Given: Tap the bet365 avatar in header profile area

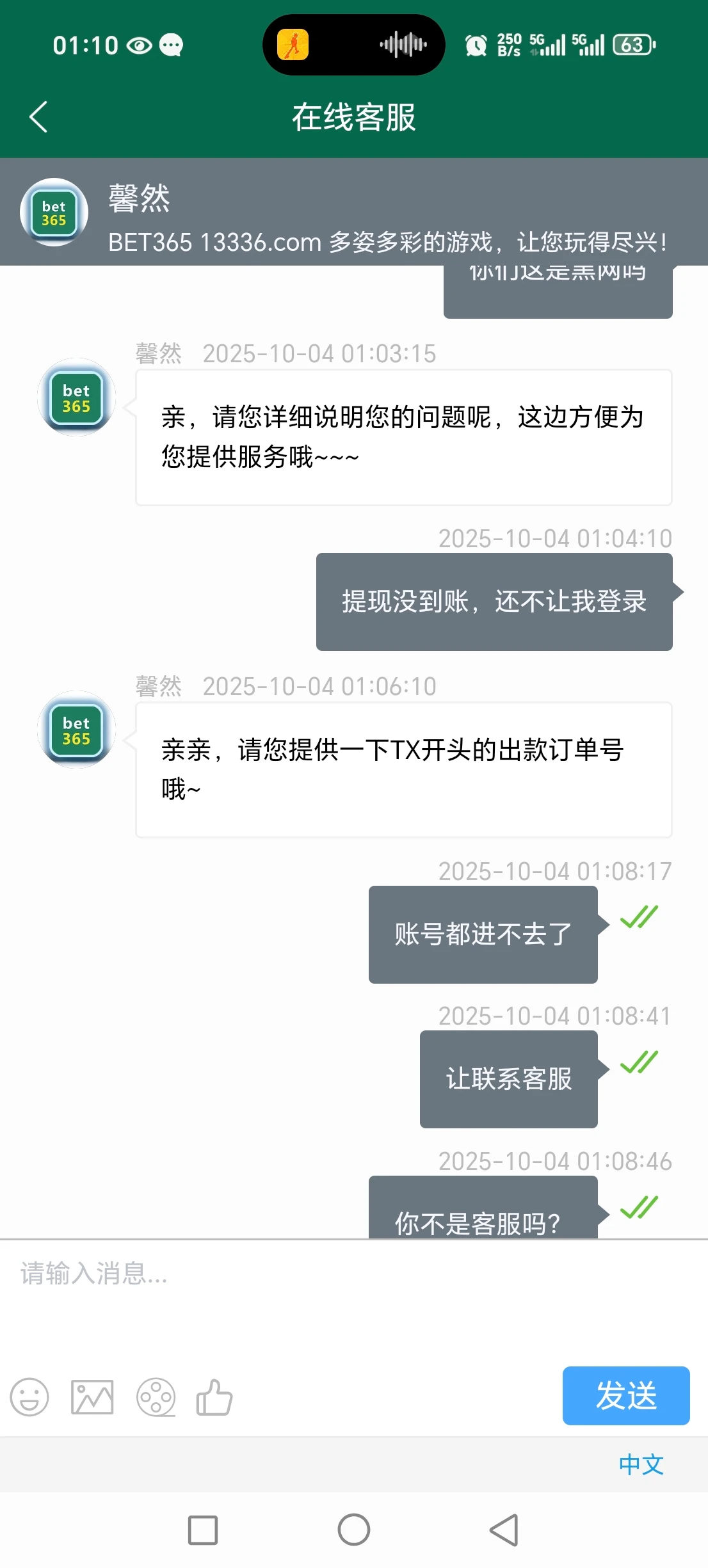Looking at the screenshot, I should click(53, 212).
